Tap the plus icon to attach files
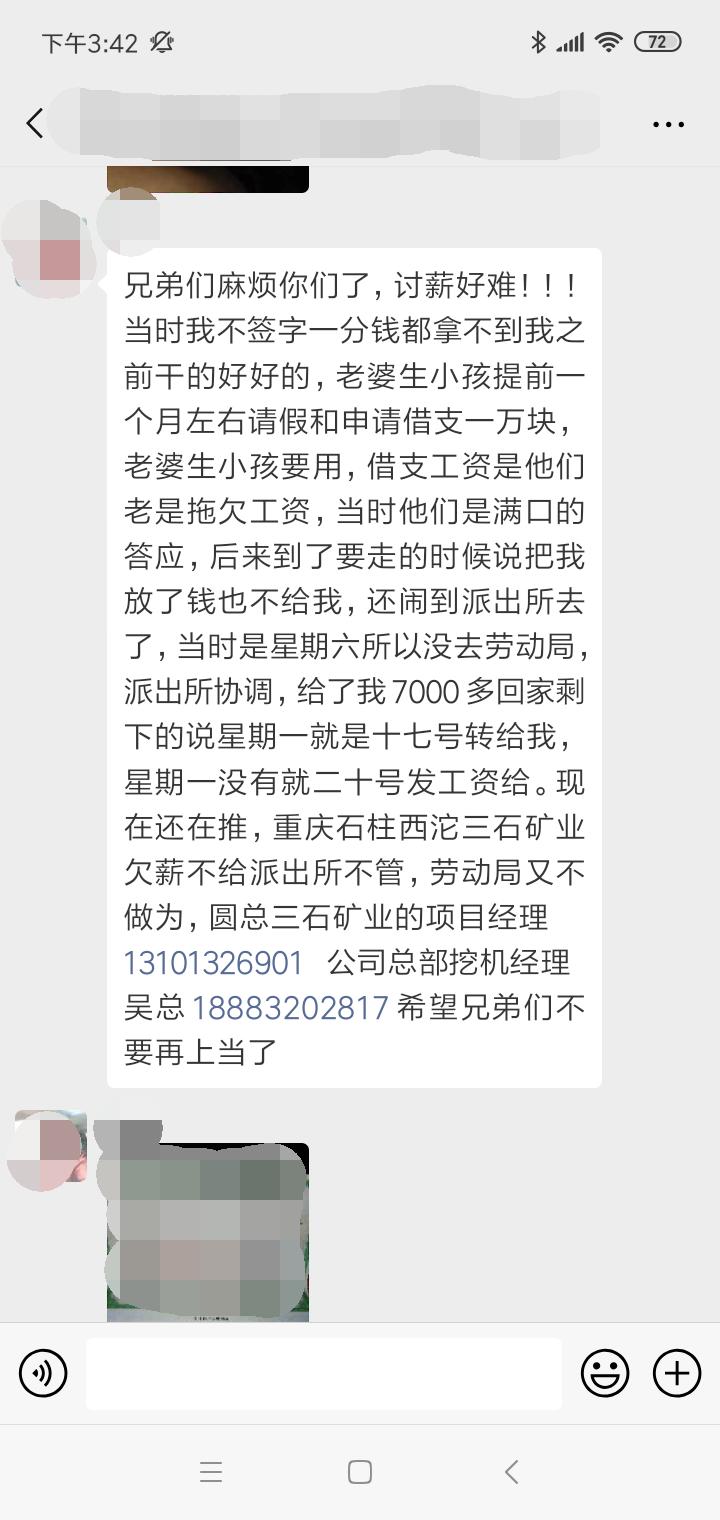This screenshot has width=720, height=1520. (677, 1373)
